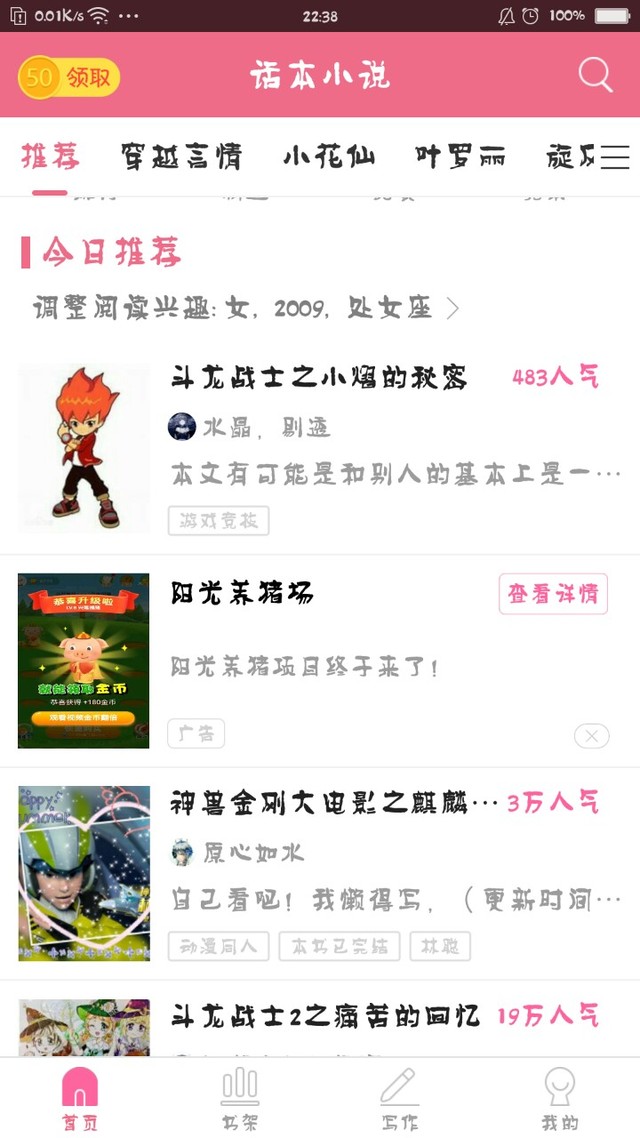Tap 查看详情 on the 阳光养猪场 ad

[553, 594]
